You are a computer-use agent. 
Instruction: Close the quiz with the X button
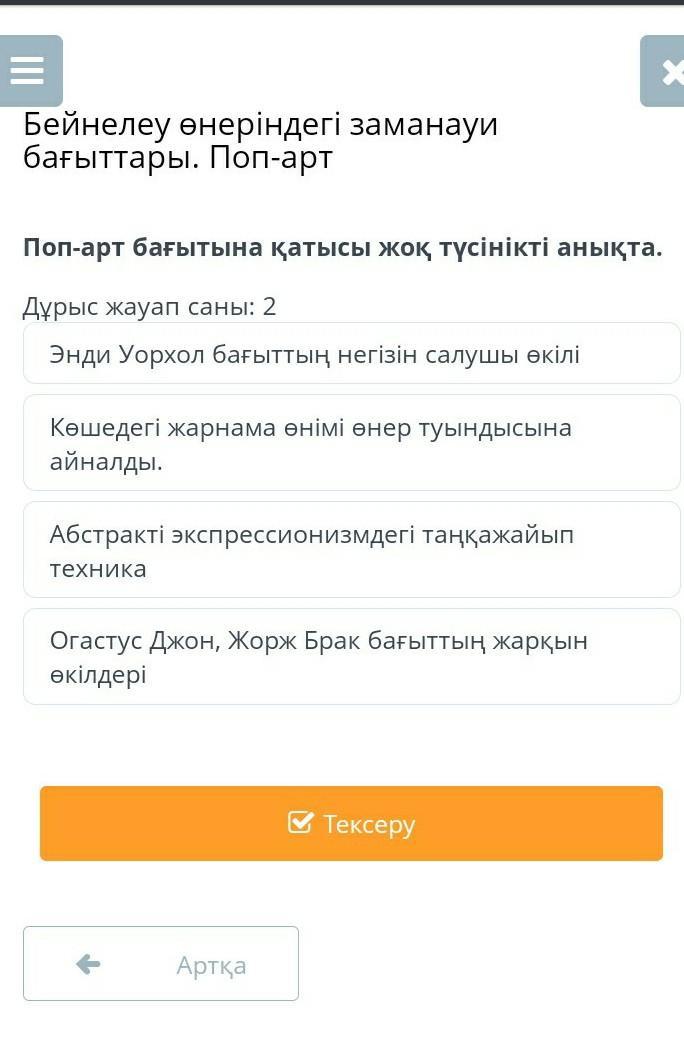coord(664,71)
